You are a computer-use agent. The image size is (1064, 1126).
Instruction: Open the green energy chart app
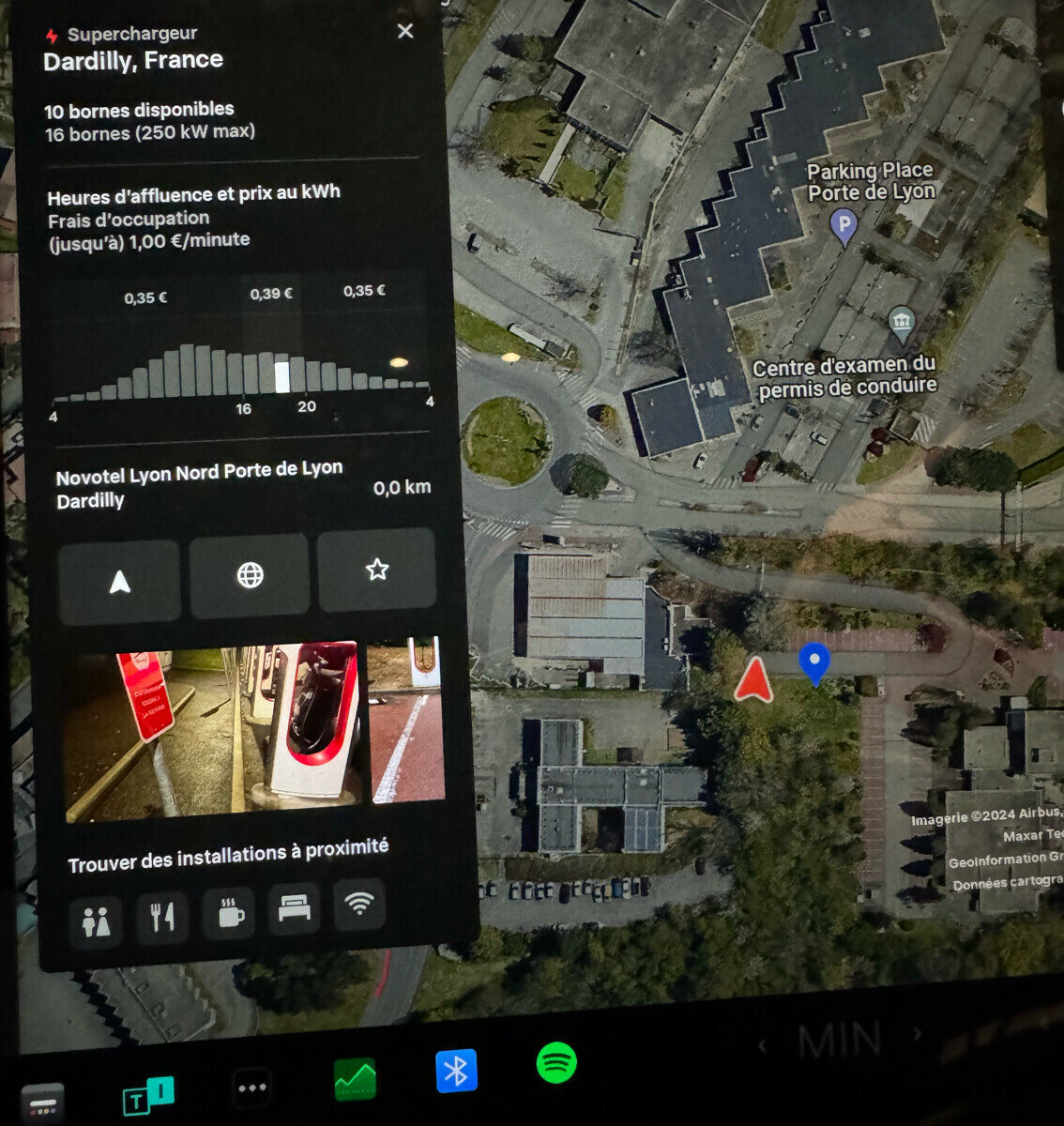click(x=356, y=1079)
